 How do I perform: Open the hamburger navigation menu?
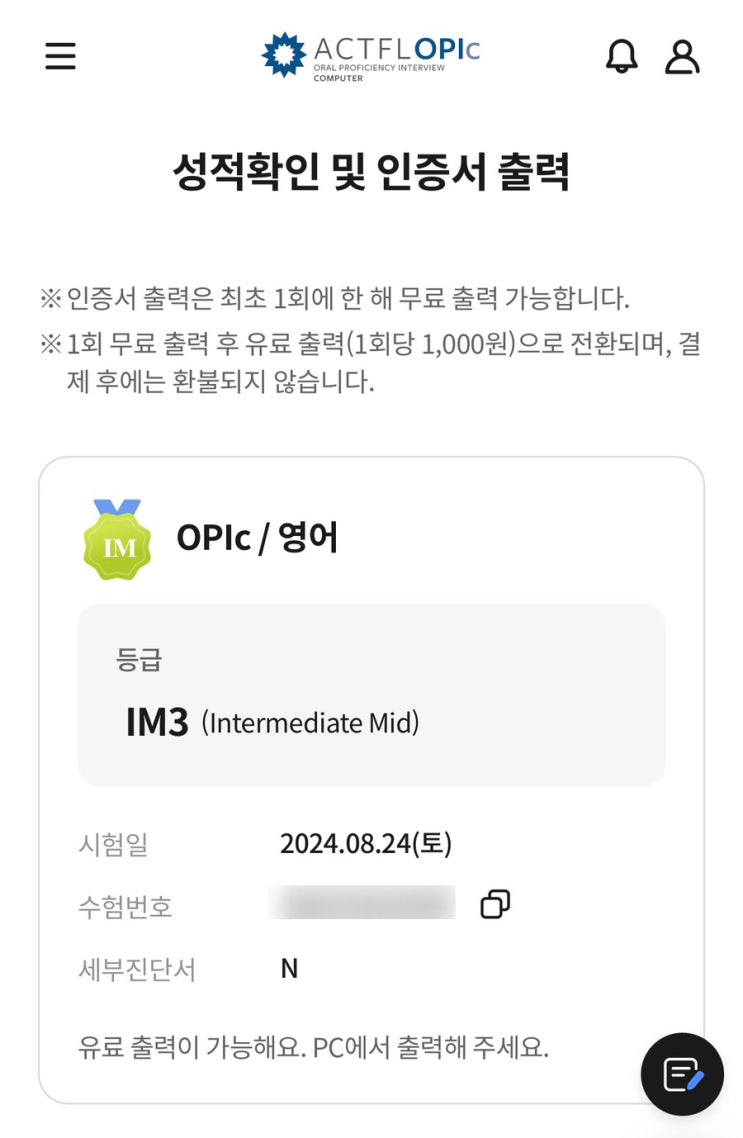[60, 57]
